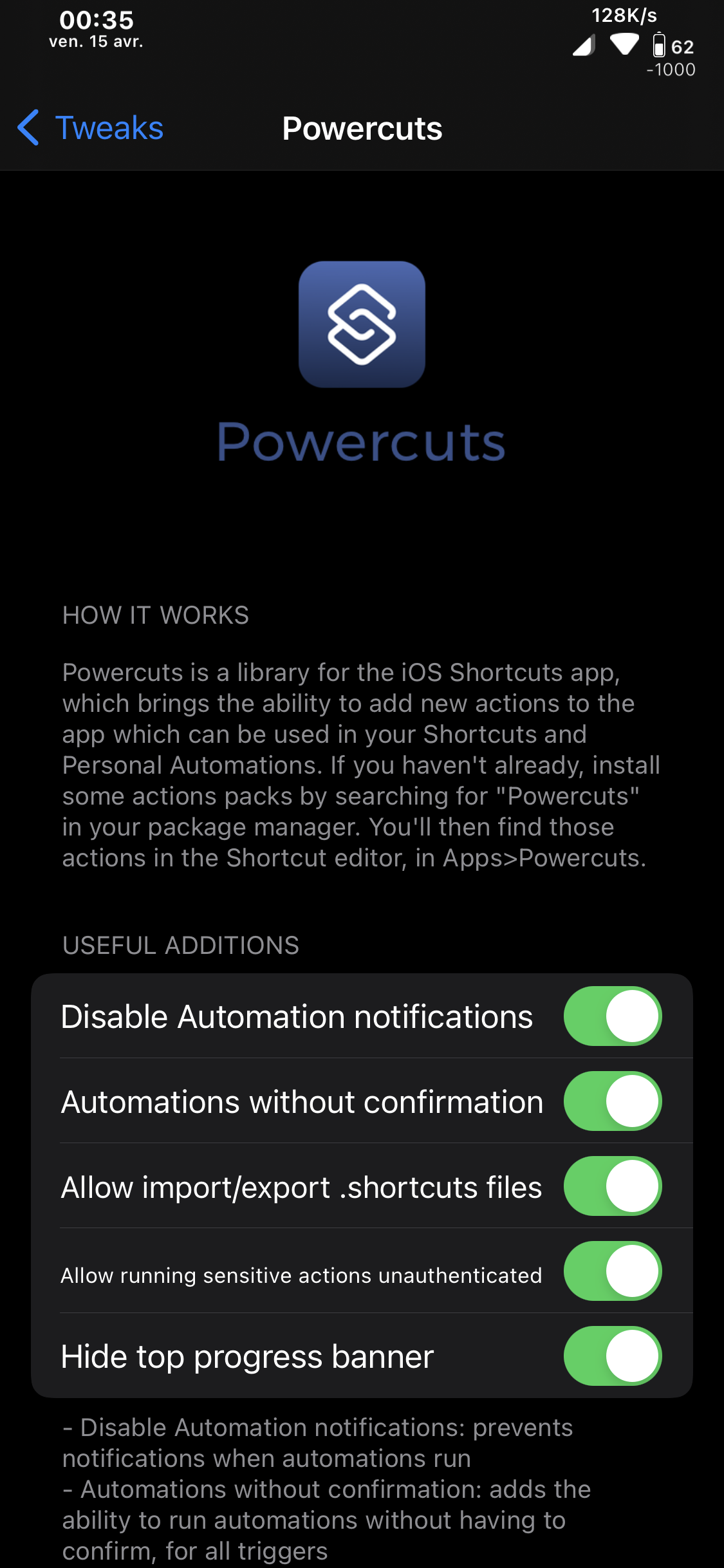
Task: Disable Allow import/export .shortcuts files
Action: 613,1186
